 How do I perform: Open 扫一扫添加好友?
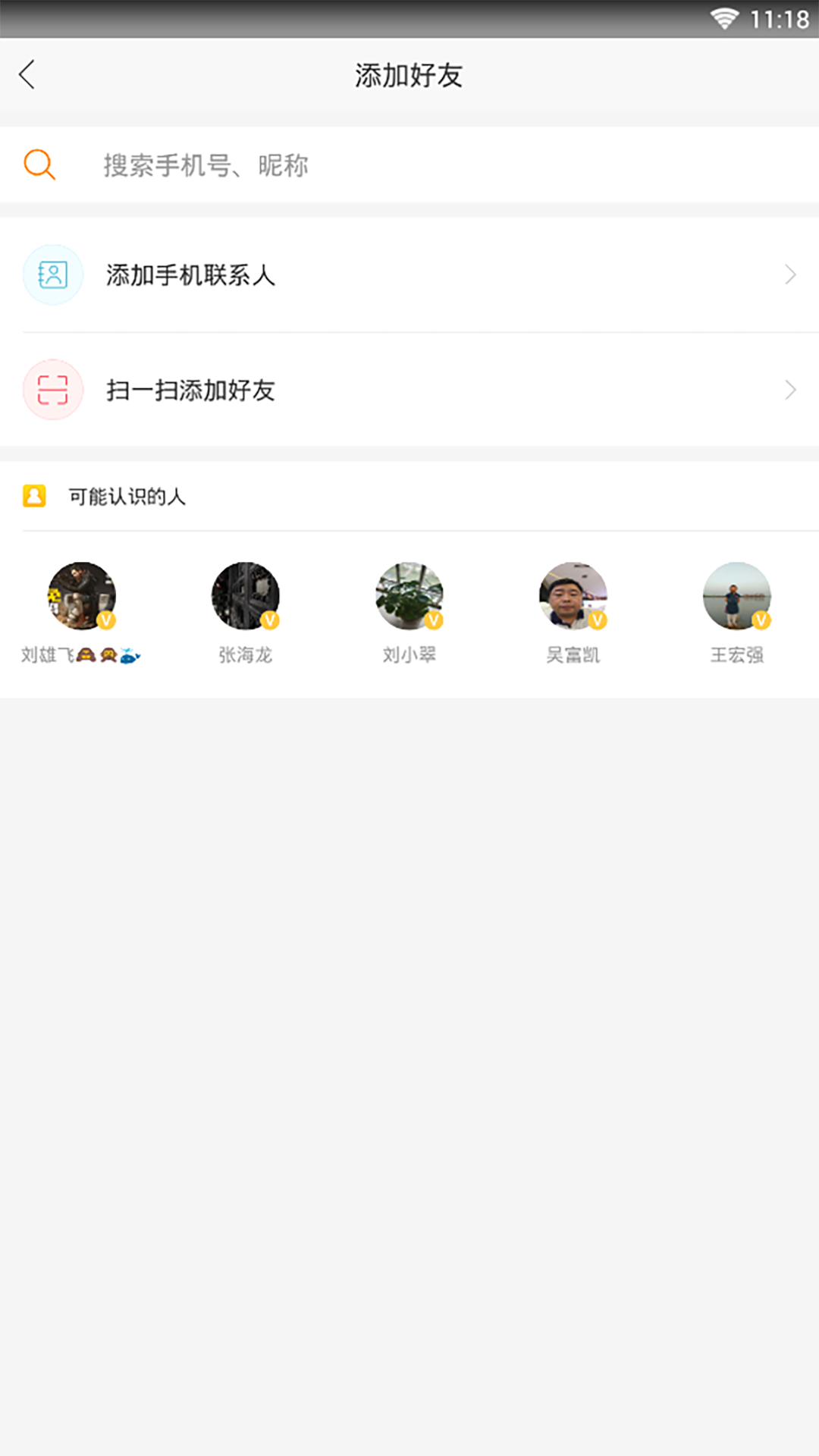click(409, 390)
